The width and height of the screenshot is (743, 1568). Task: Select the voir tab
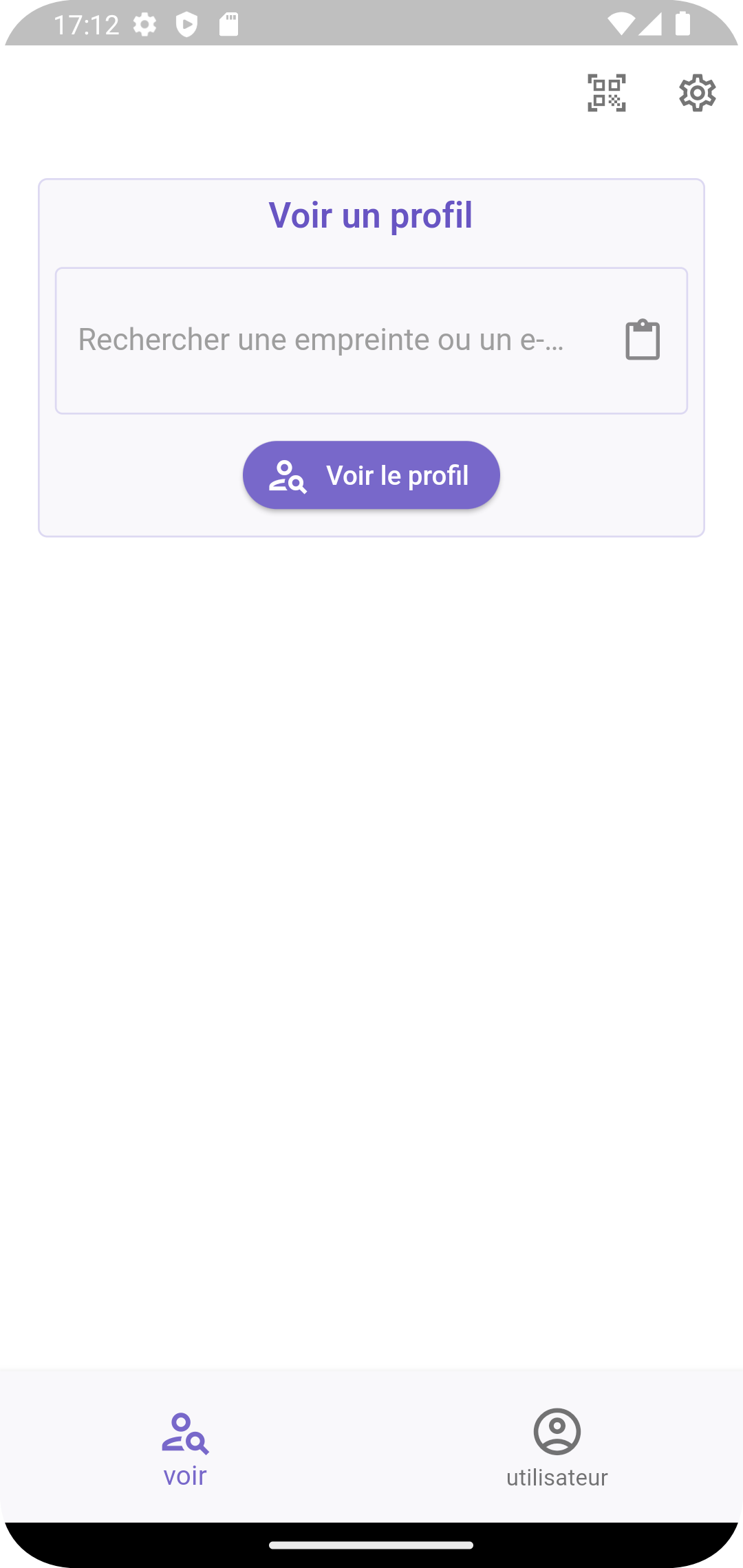pyautogui.click(x=185, y=1446)
